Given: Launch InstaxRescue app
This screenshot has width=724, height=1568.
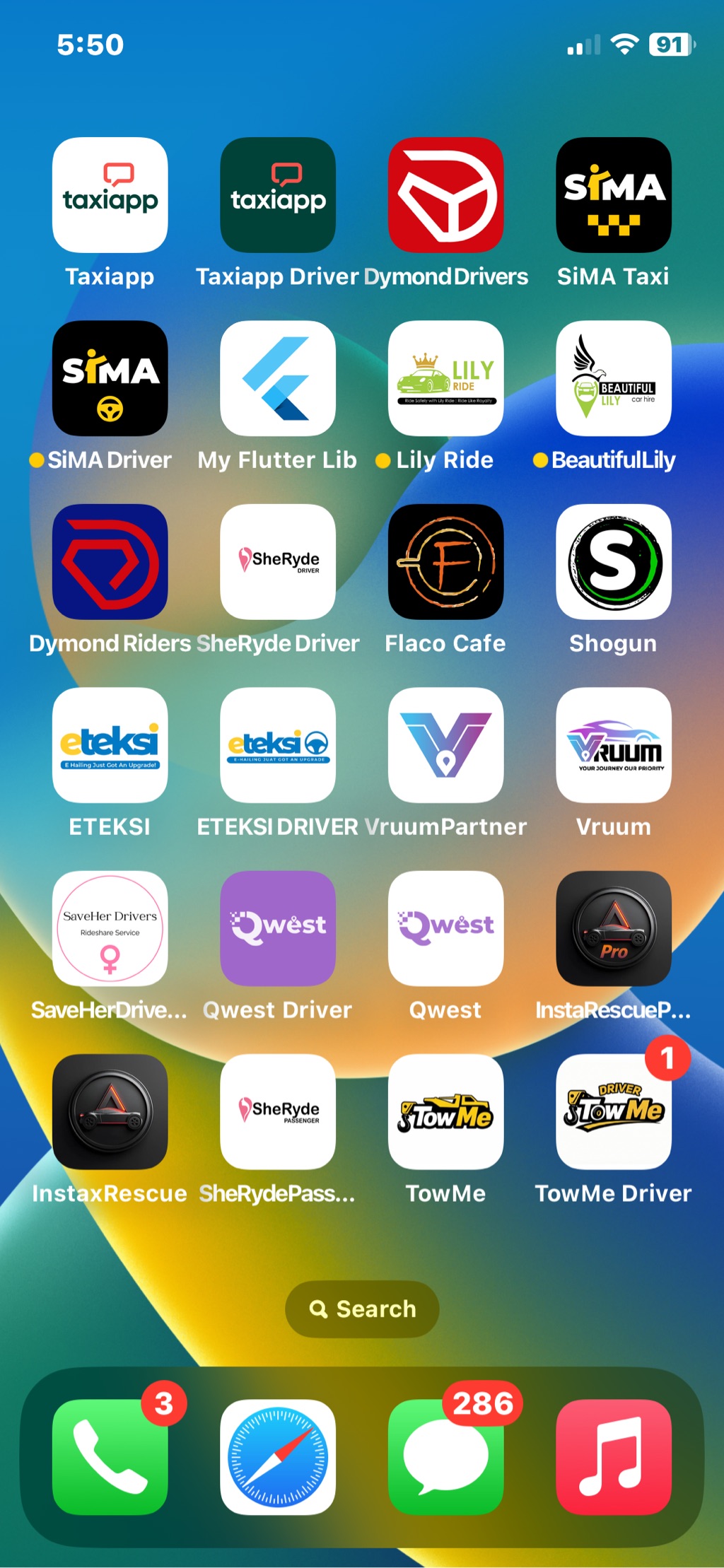Looking at the screenshot, I should point(110,1111).
